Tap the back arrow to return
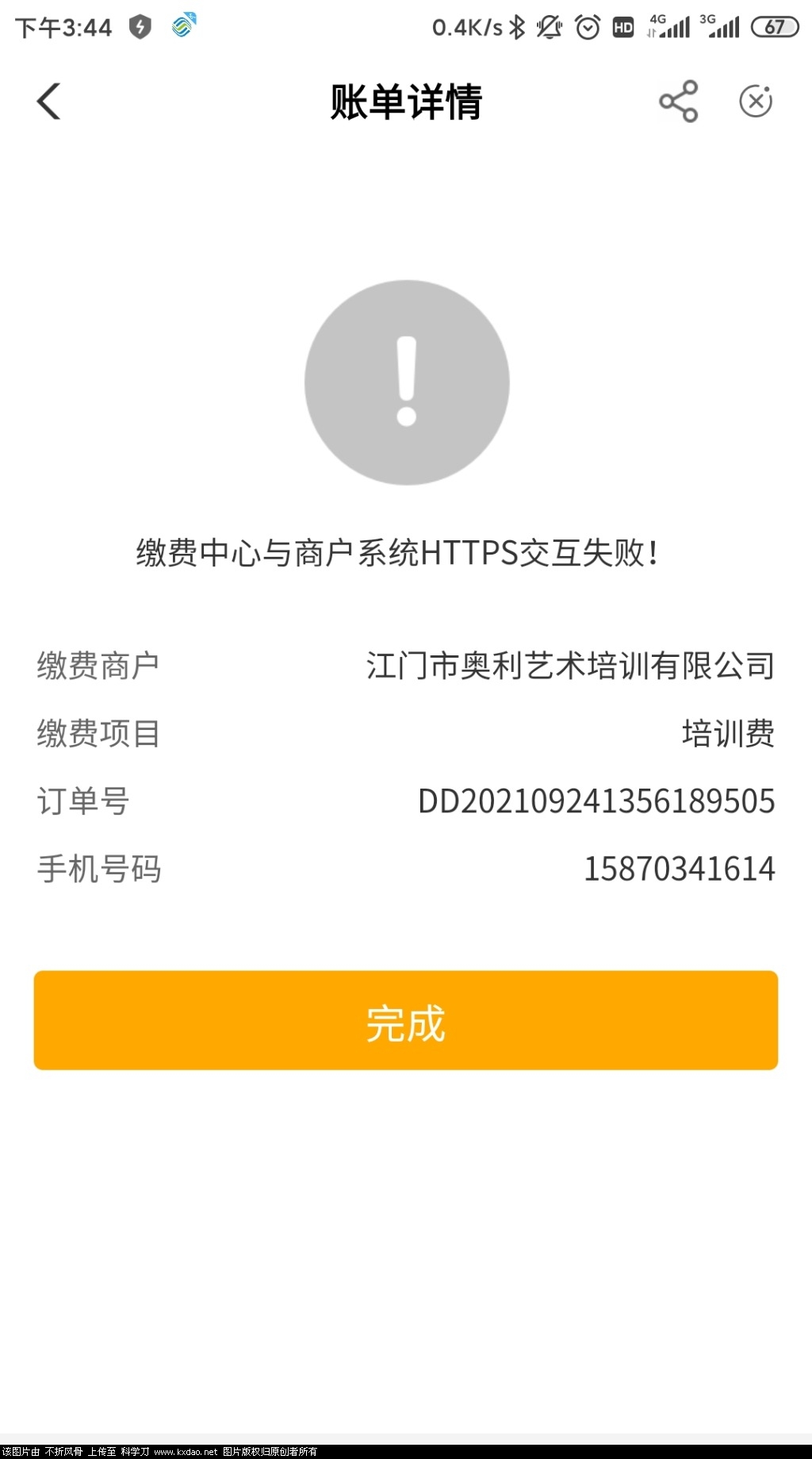The height and width of the screenshot is (1459, 812). pos(49,101)
